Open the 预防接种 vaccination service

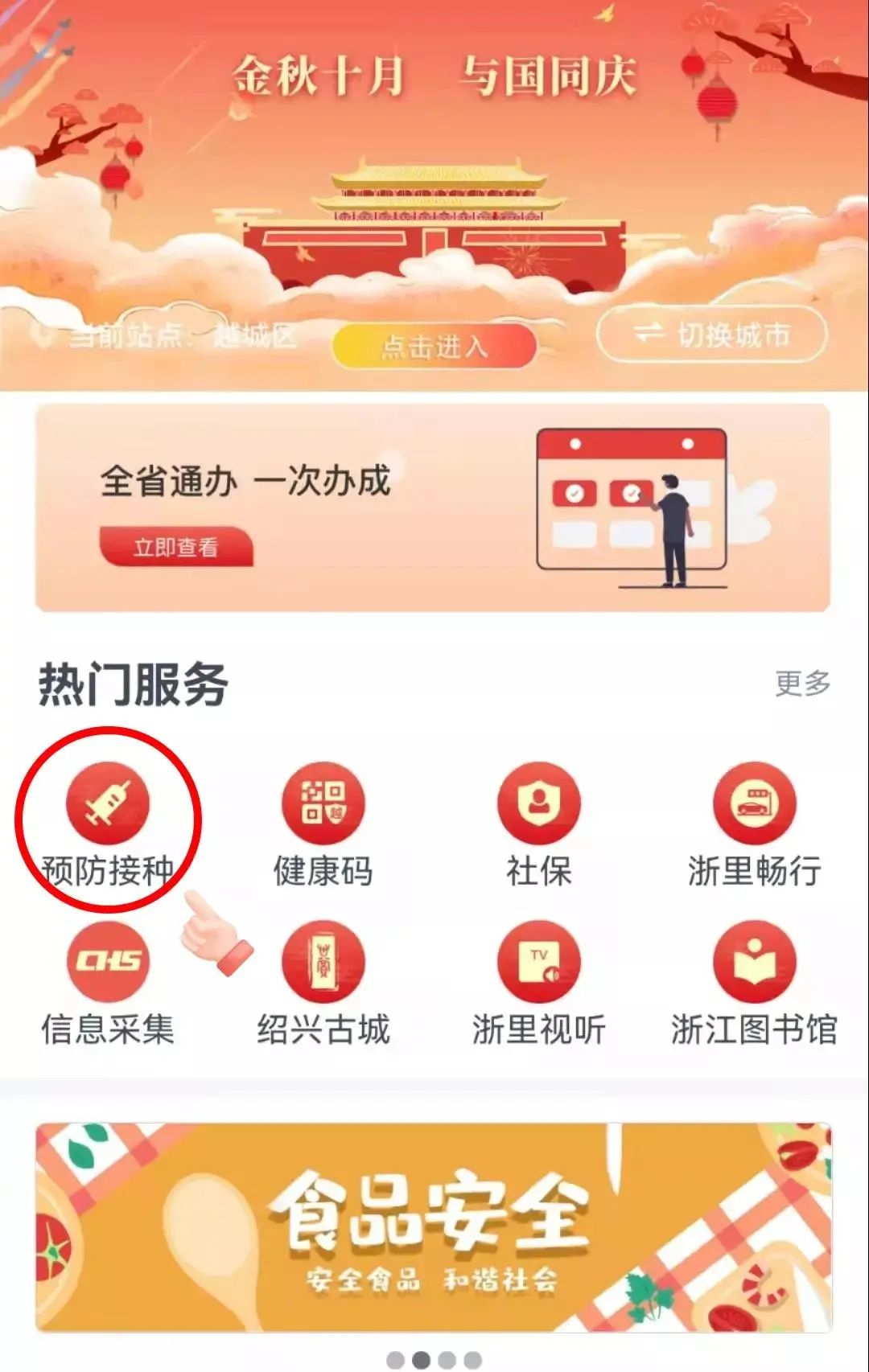108,804
